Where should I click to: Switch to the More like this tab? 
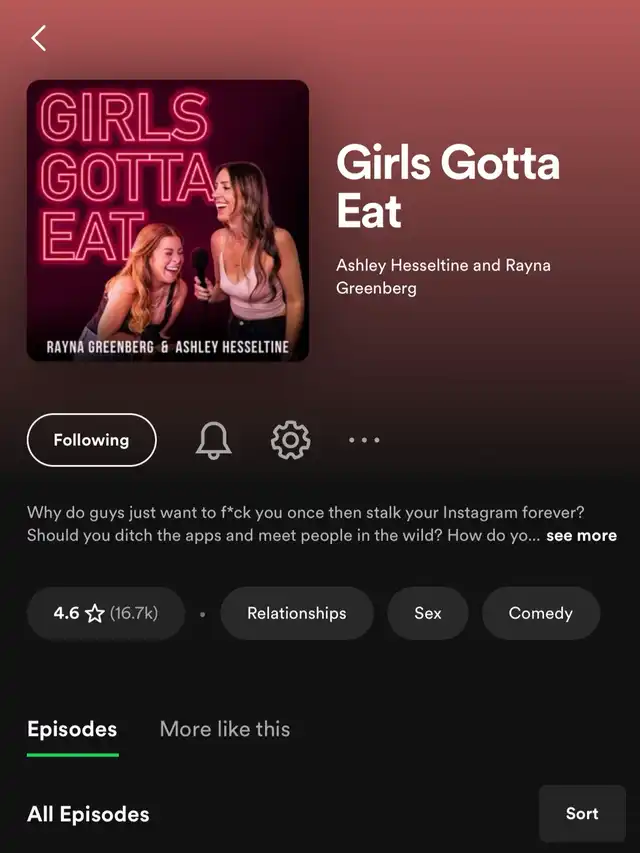click(225, 729)
